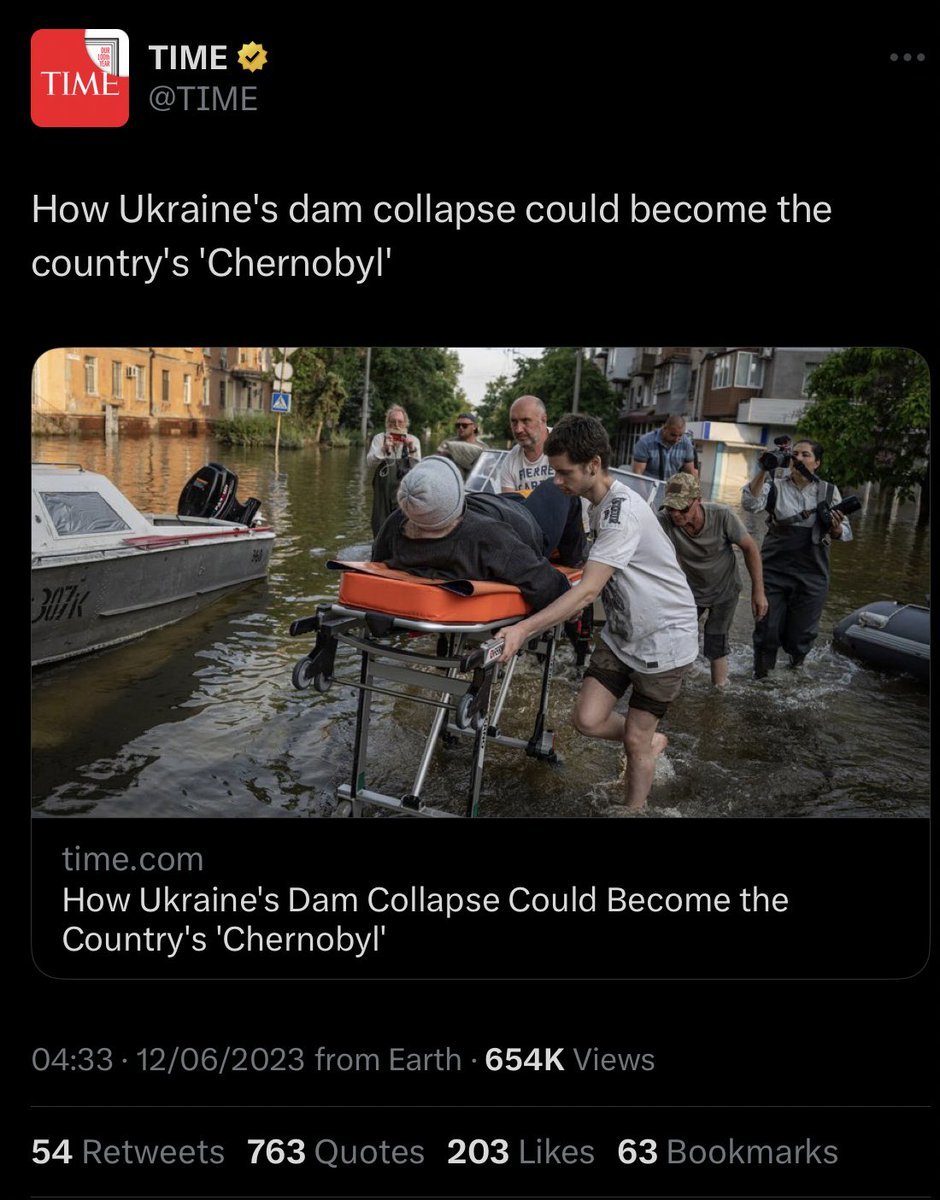This screenshot has height=1200, width=940.
Task: Open TIME's profile picture
Action: point(80,79)
